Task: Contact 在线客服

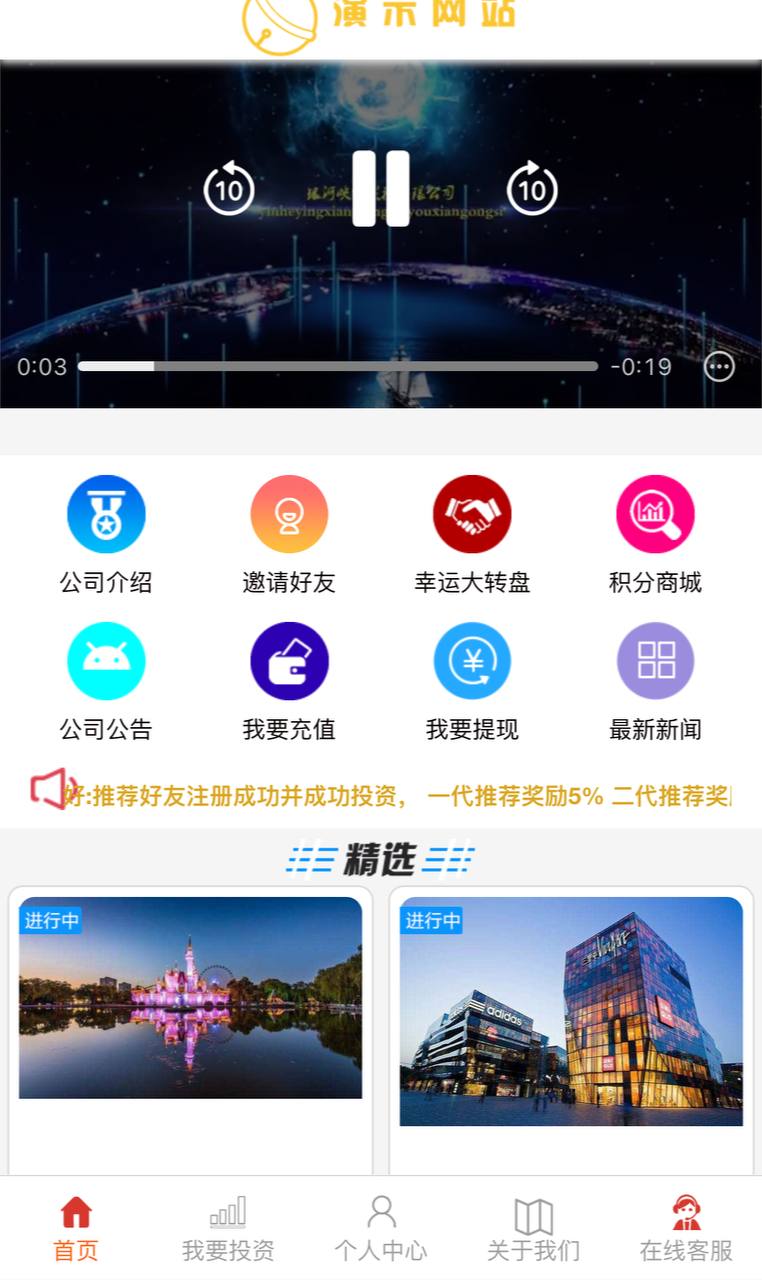Action: click(686, 1227)
